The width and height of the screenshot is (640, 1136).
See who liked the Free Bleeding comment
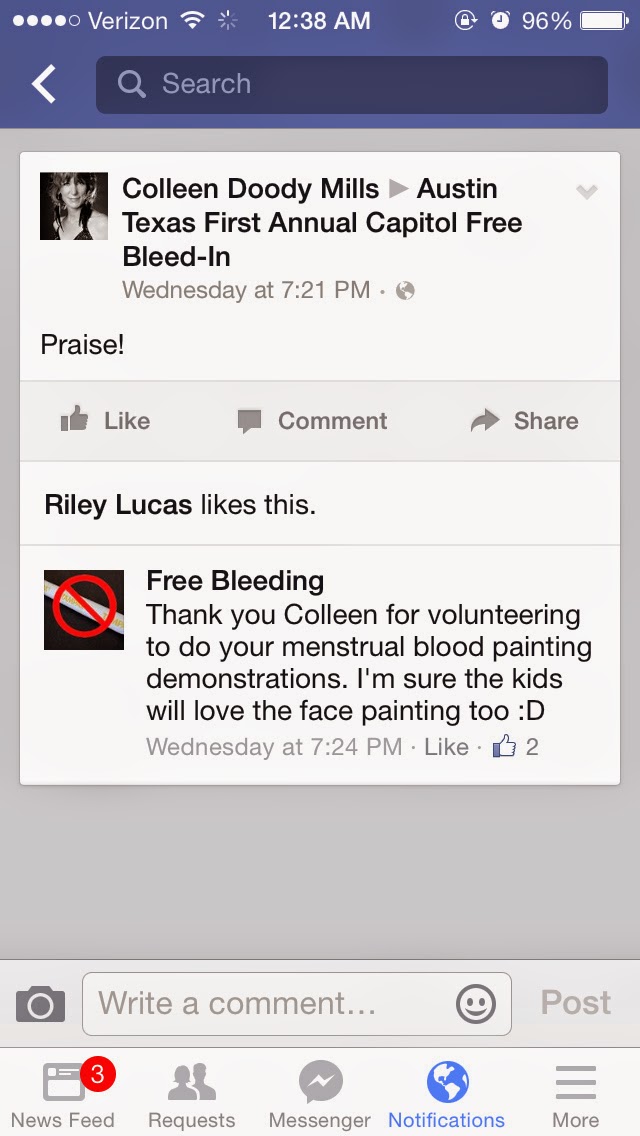[516, 747]
